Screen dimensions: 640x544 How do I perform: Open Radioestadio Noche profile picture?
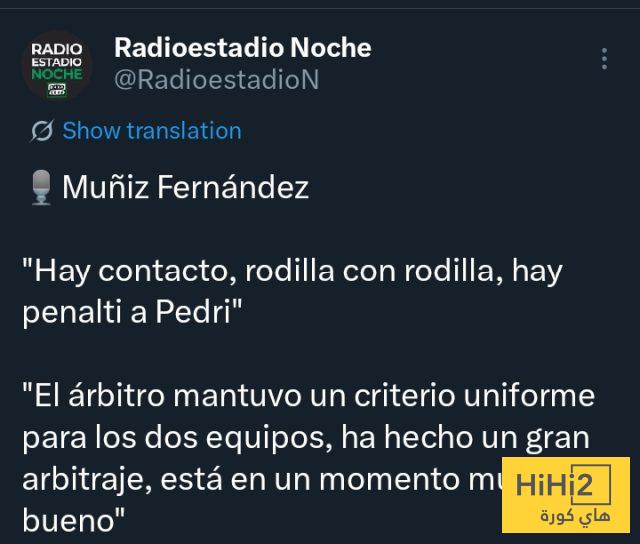coord(57,65)
